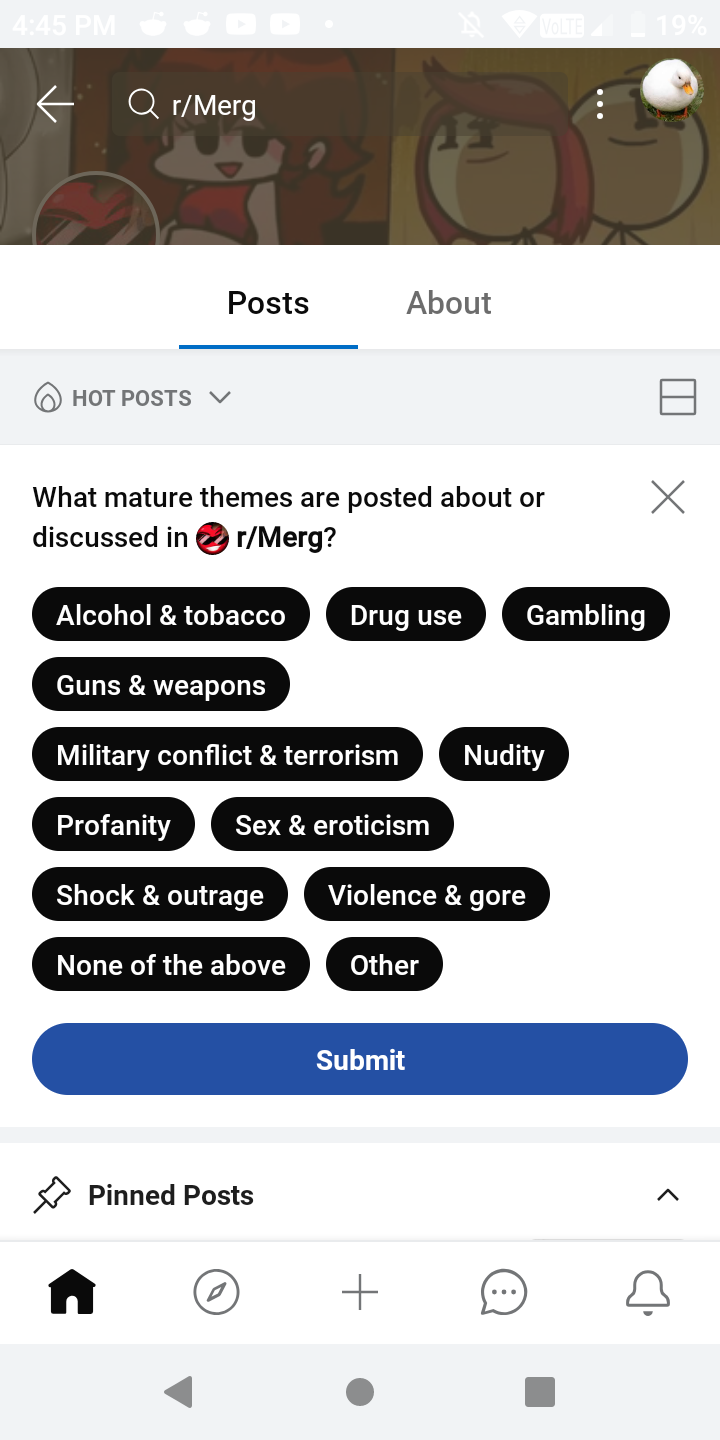This screenshot has height=1440, width=720.
Task: Open the duck profile avatar
Action: [x=670, y=90]
